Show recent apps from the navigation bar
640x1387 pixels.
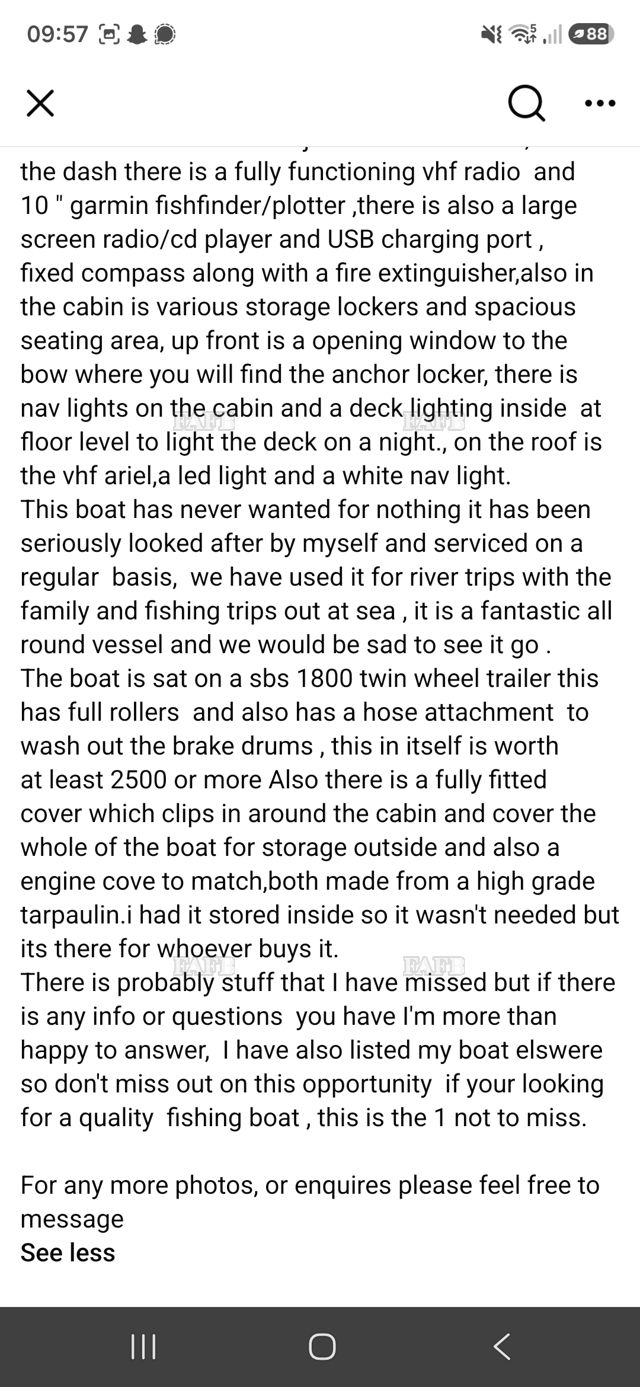coord(144,1346)
